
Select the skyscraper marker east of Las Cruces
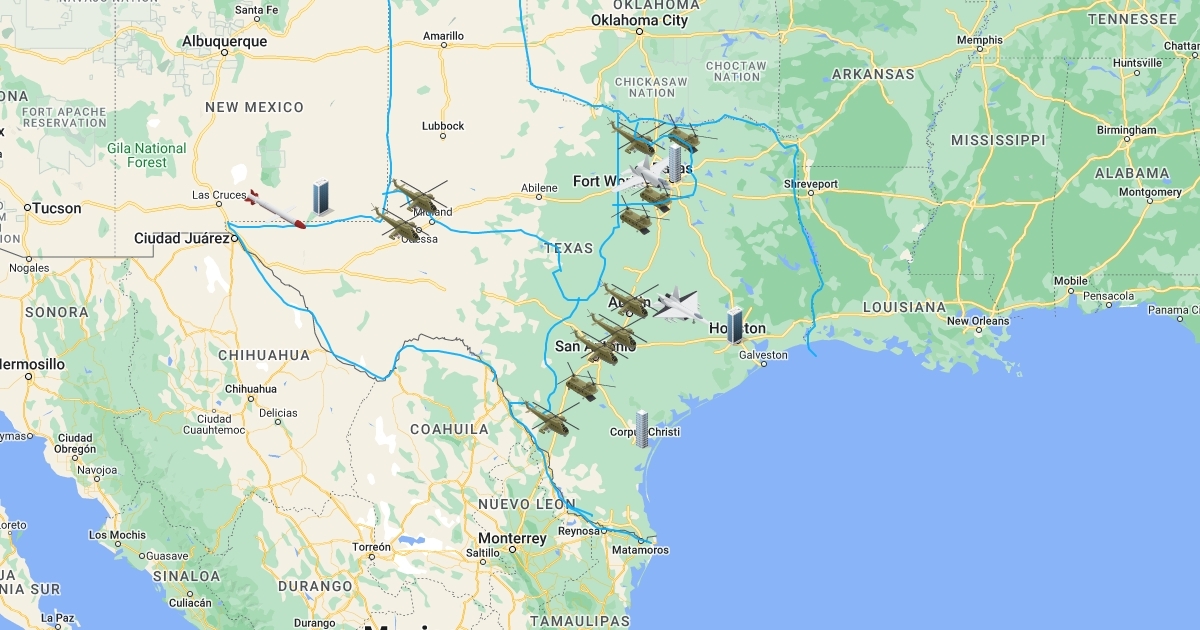click(x=321, y=198)
